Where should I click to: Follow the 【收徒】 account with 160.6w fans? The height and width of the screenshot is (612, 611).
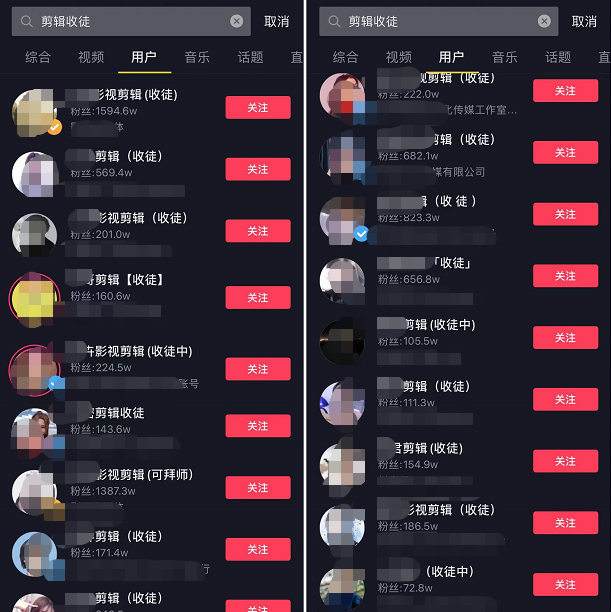click(x=258, y=297)
